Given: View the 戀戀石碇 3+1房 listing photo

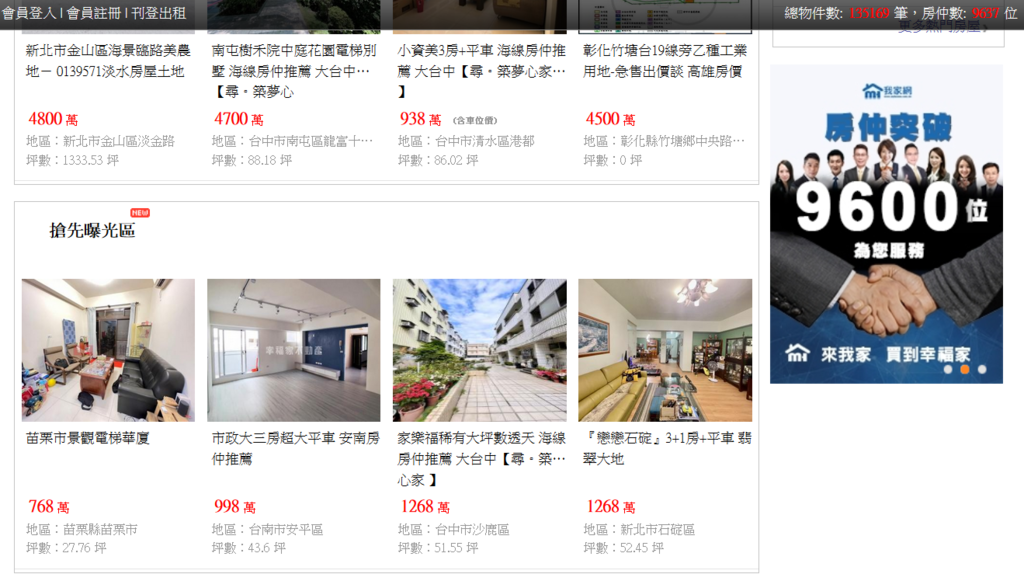Looking at the screenshot, I should (665, 350).
